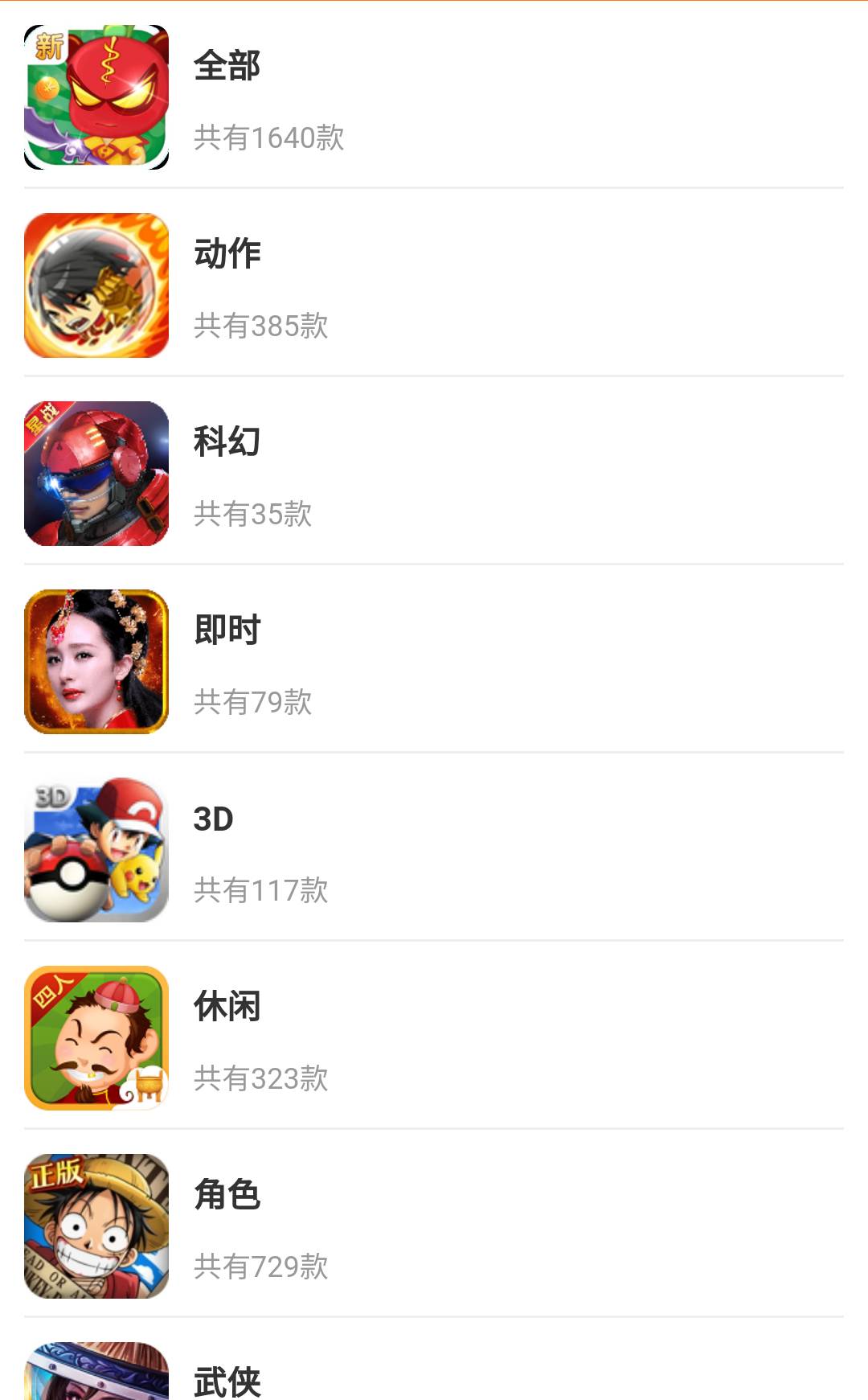Click the 共有729款 count text
Screen dimensions: 868x1400
coord(261,1267)
